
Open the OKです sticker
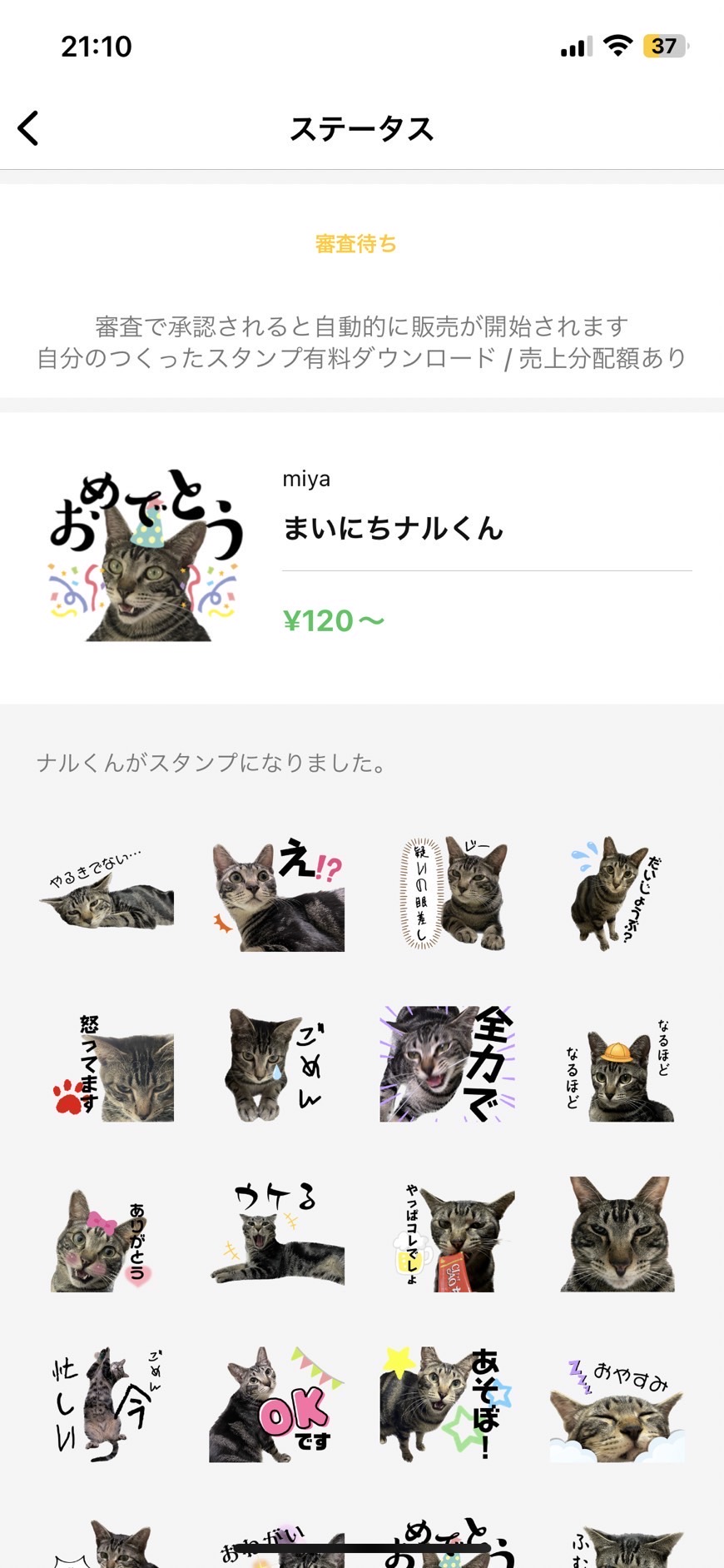tap(277, 1406)
